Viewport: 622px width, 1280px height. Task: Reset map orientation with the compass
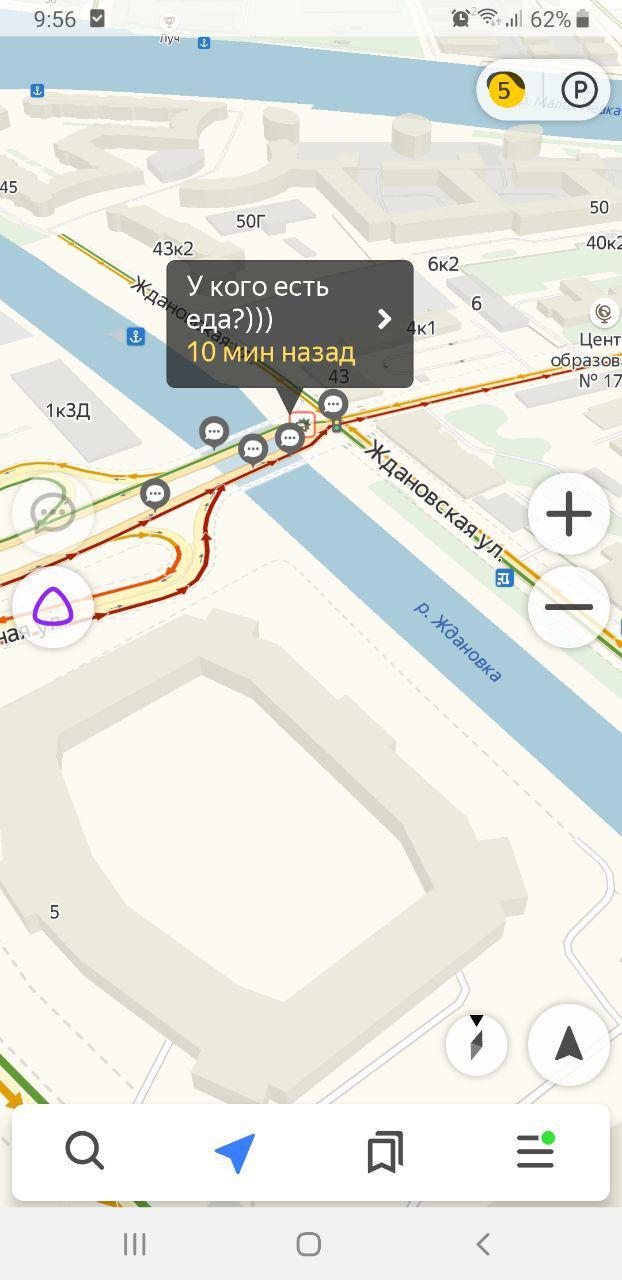click(477, 1044)
